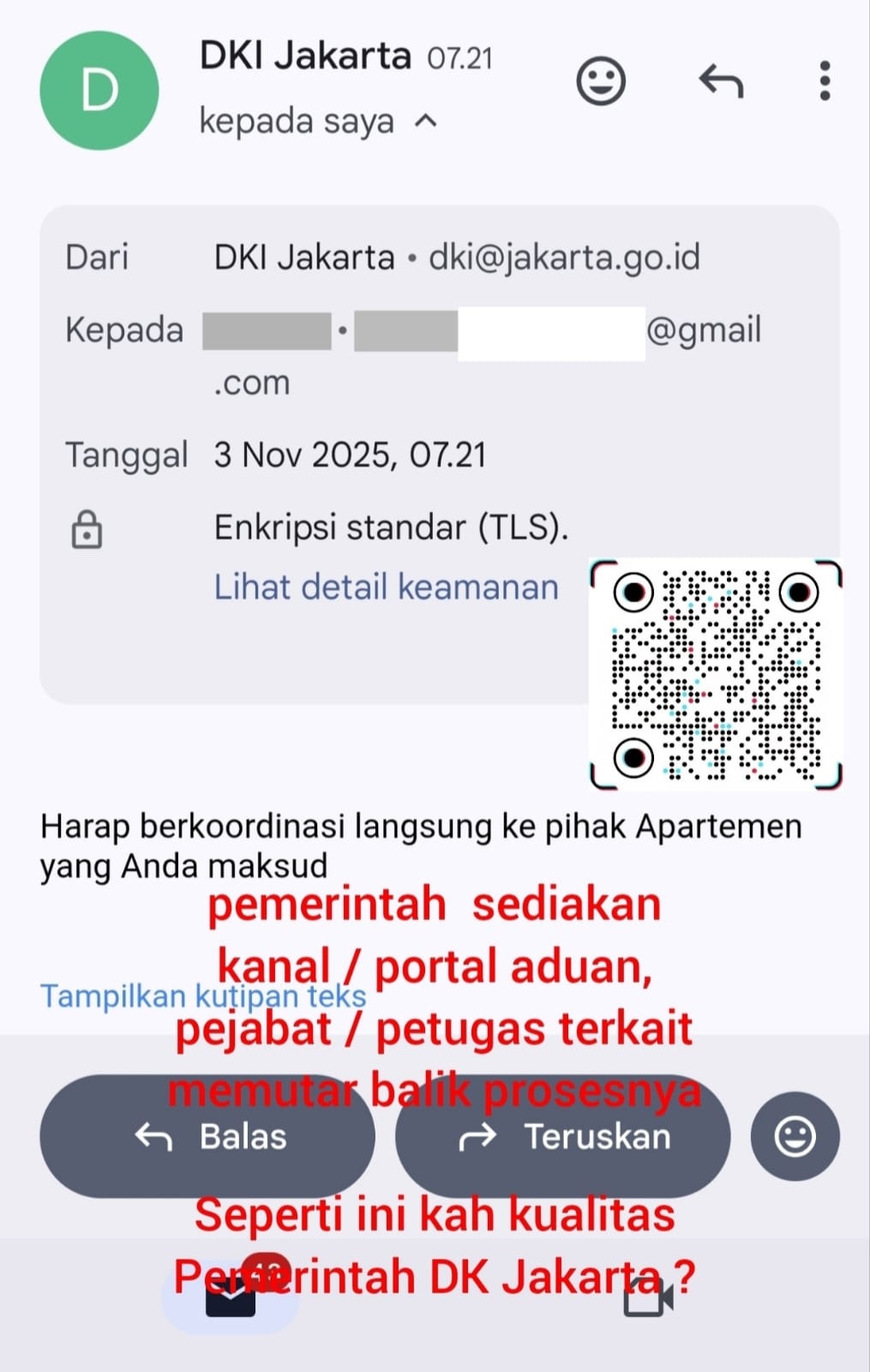Tap the Balas button
This screenshot has height=1372, width=870.
[207, 1137]
